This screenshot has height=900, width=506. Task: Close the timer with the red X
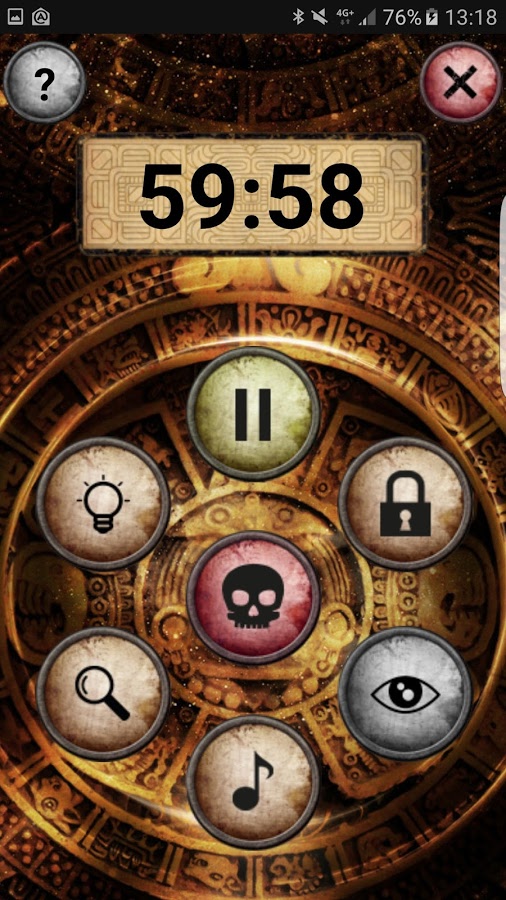(x=461, y=82)
